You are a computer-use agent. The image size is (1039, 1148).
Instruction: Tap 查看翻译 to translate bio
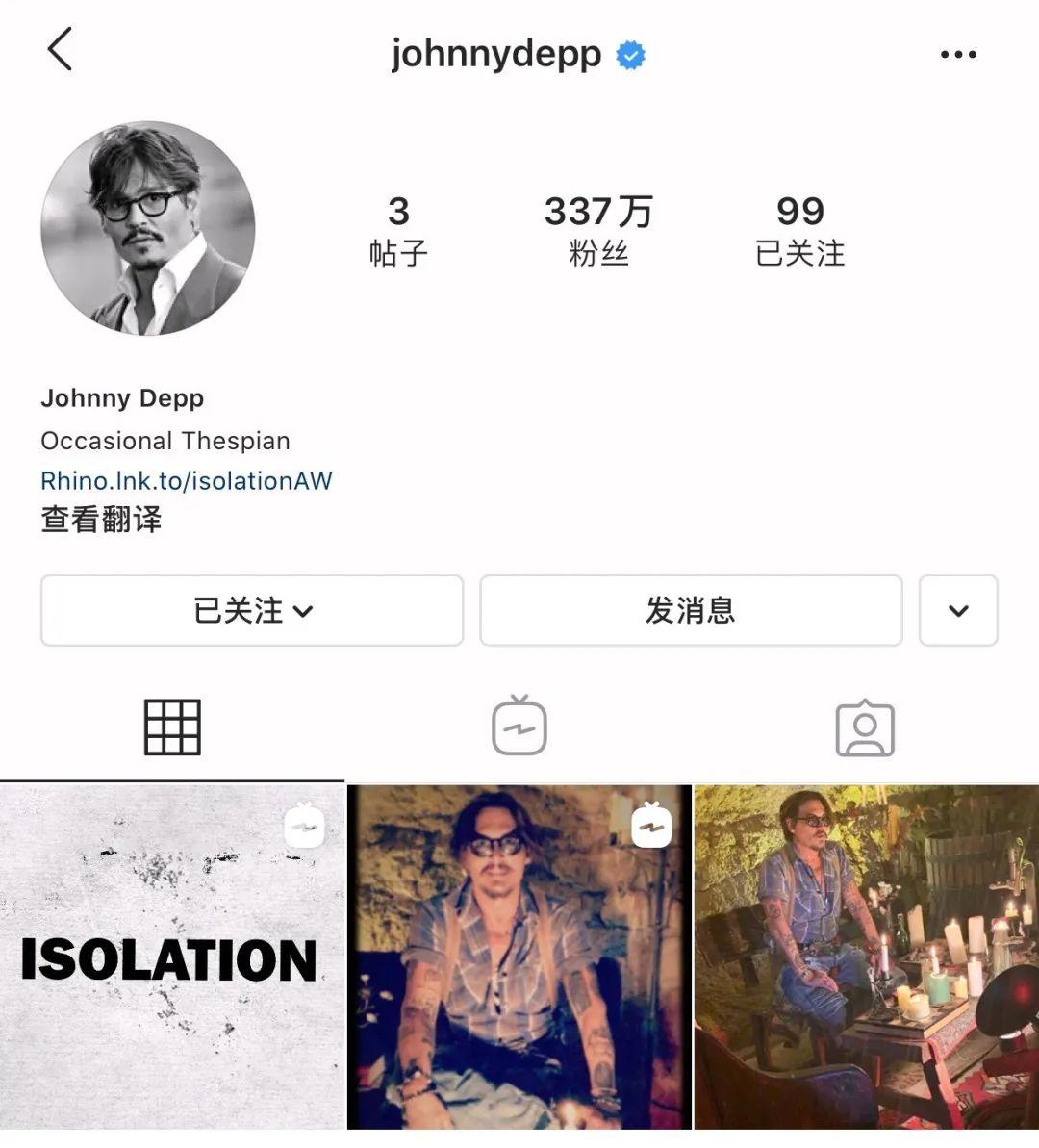[101, 520]
